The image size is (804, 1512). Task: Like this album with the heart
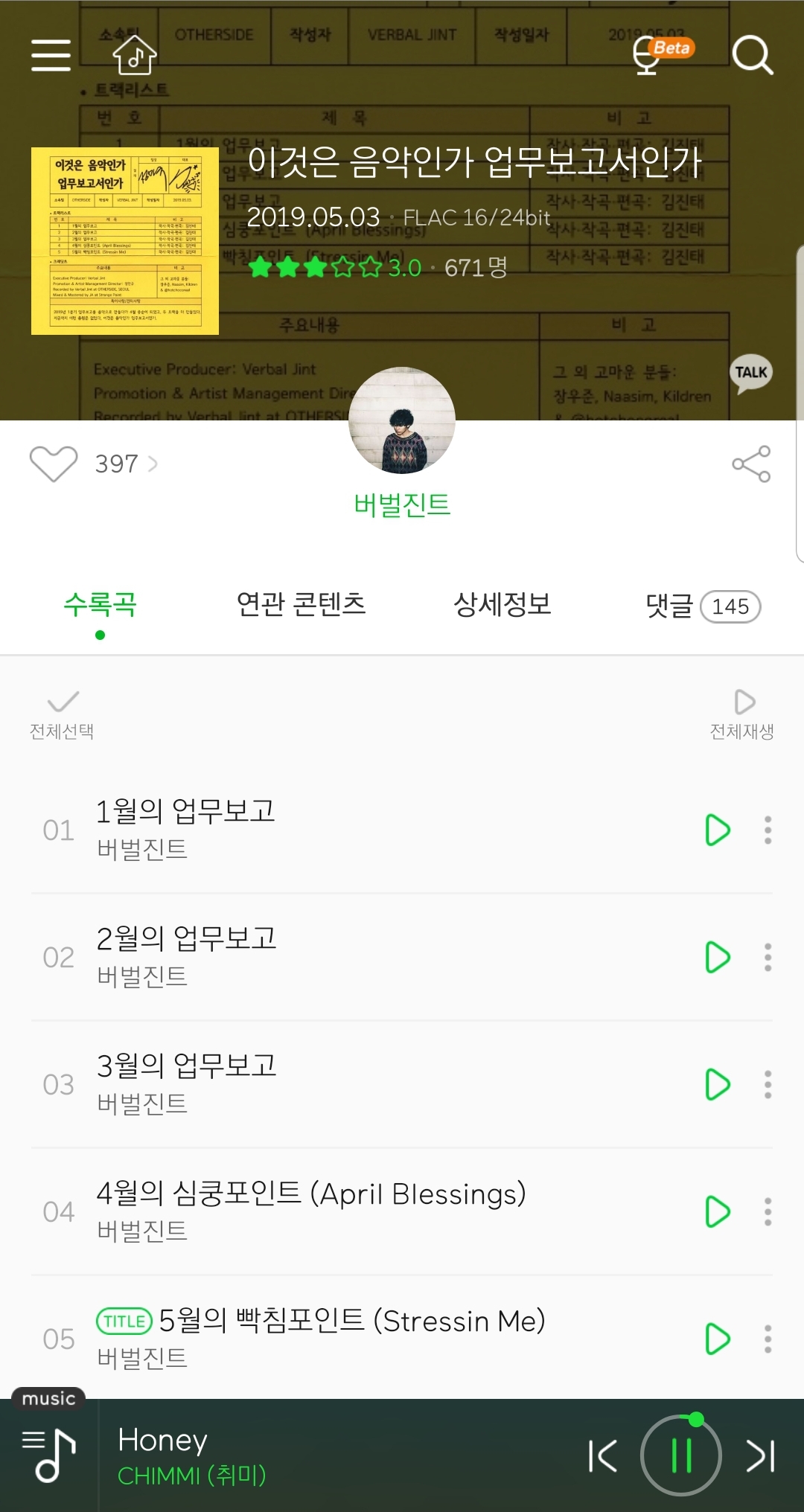point(54,464)
